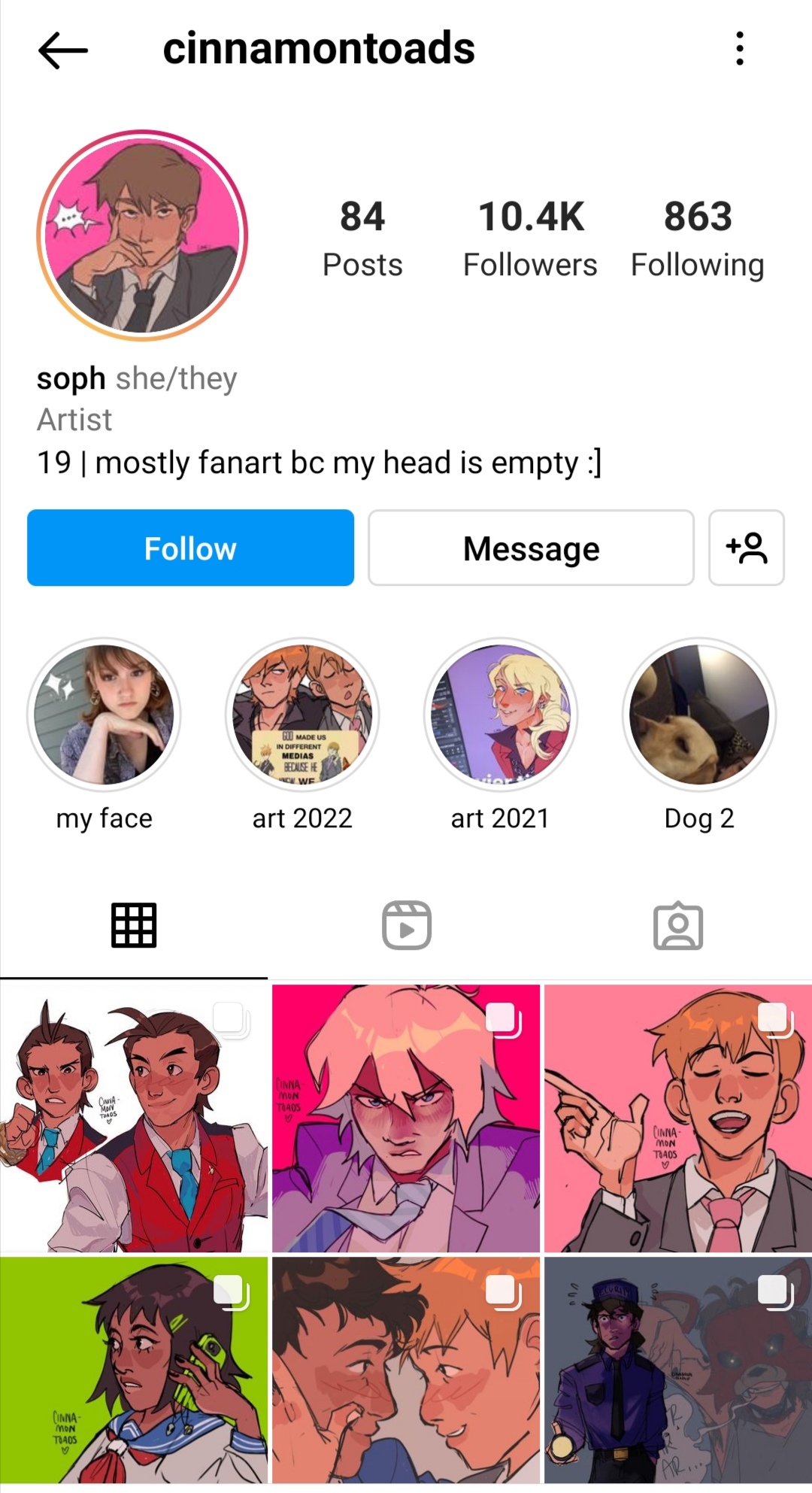The image size is (812, 1493).
Task: Open the three-dot overflow menu
Action: [740, 49]
